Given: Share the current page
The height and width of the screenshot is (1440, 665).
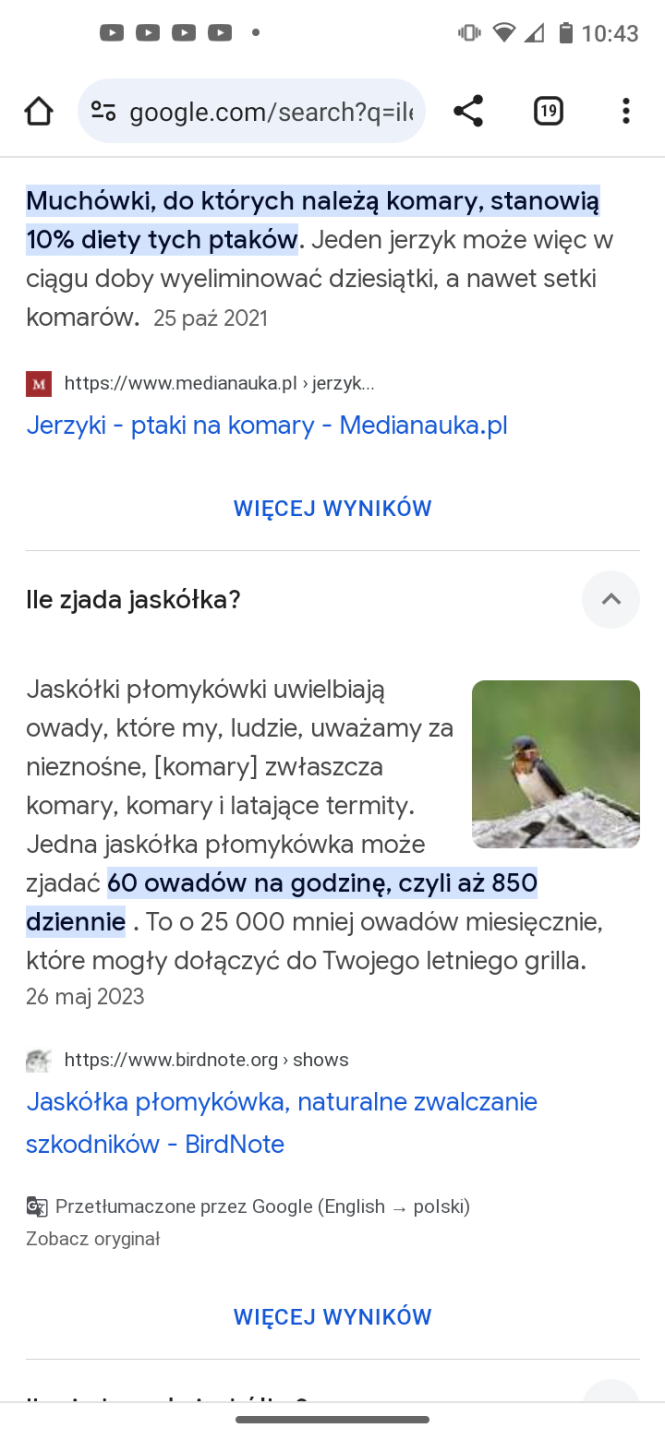Looking at the screenshot, I should [468, 111].
